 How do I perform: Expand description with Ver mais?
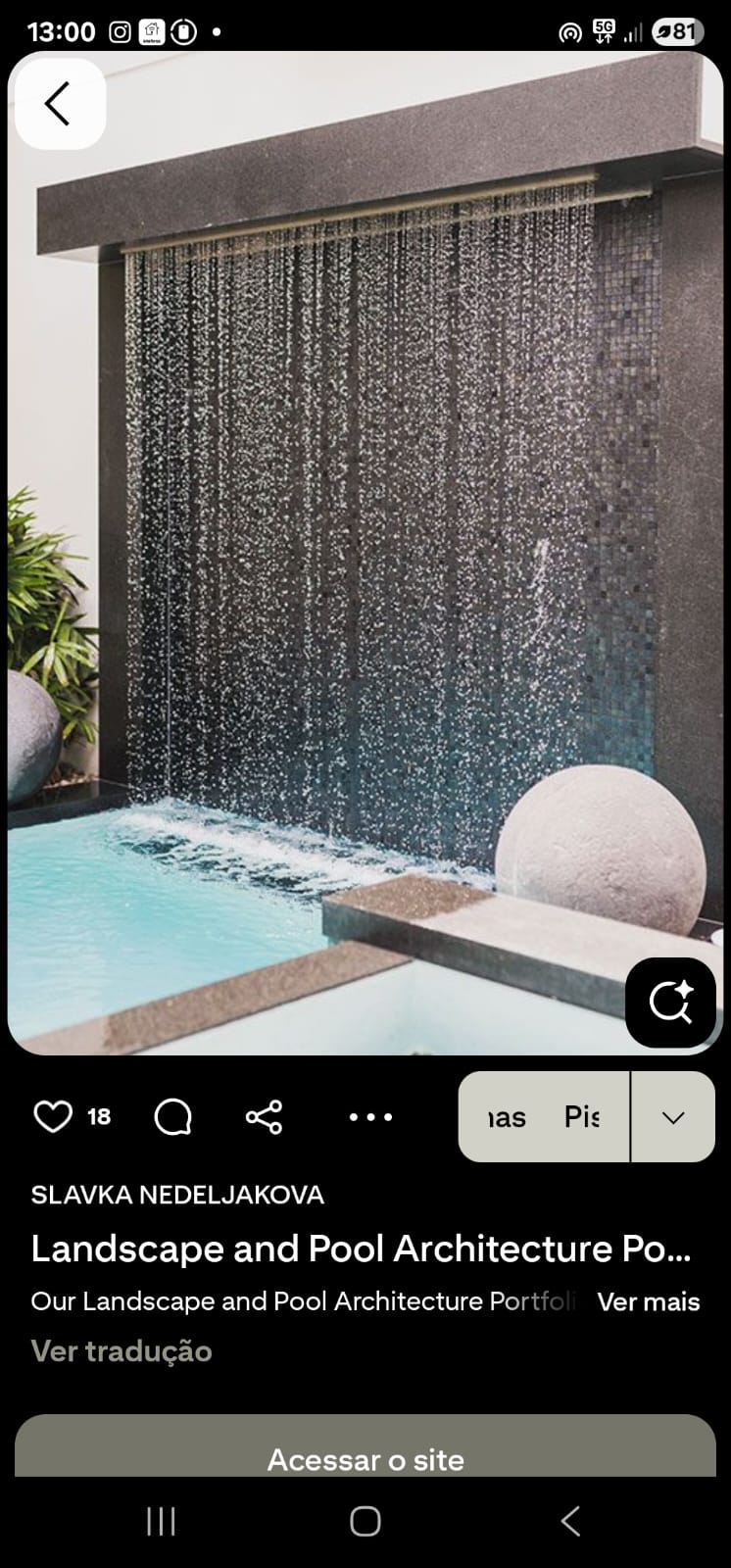648,1301
